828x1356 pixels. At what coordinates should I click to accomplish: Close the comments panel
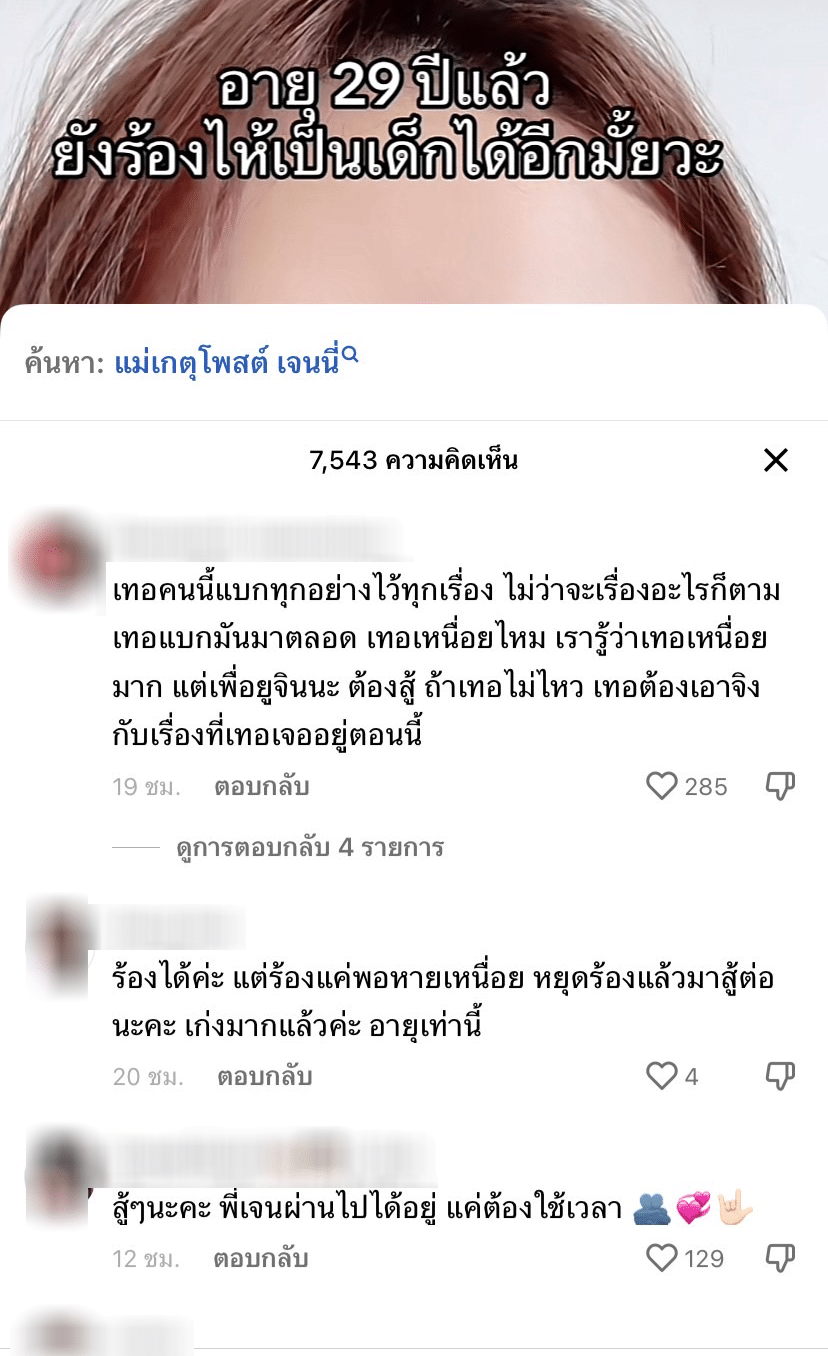[776, 460]
